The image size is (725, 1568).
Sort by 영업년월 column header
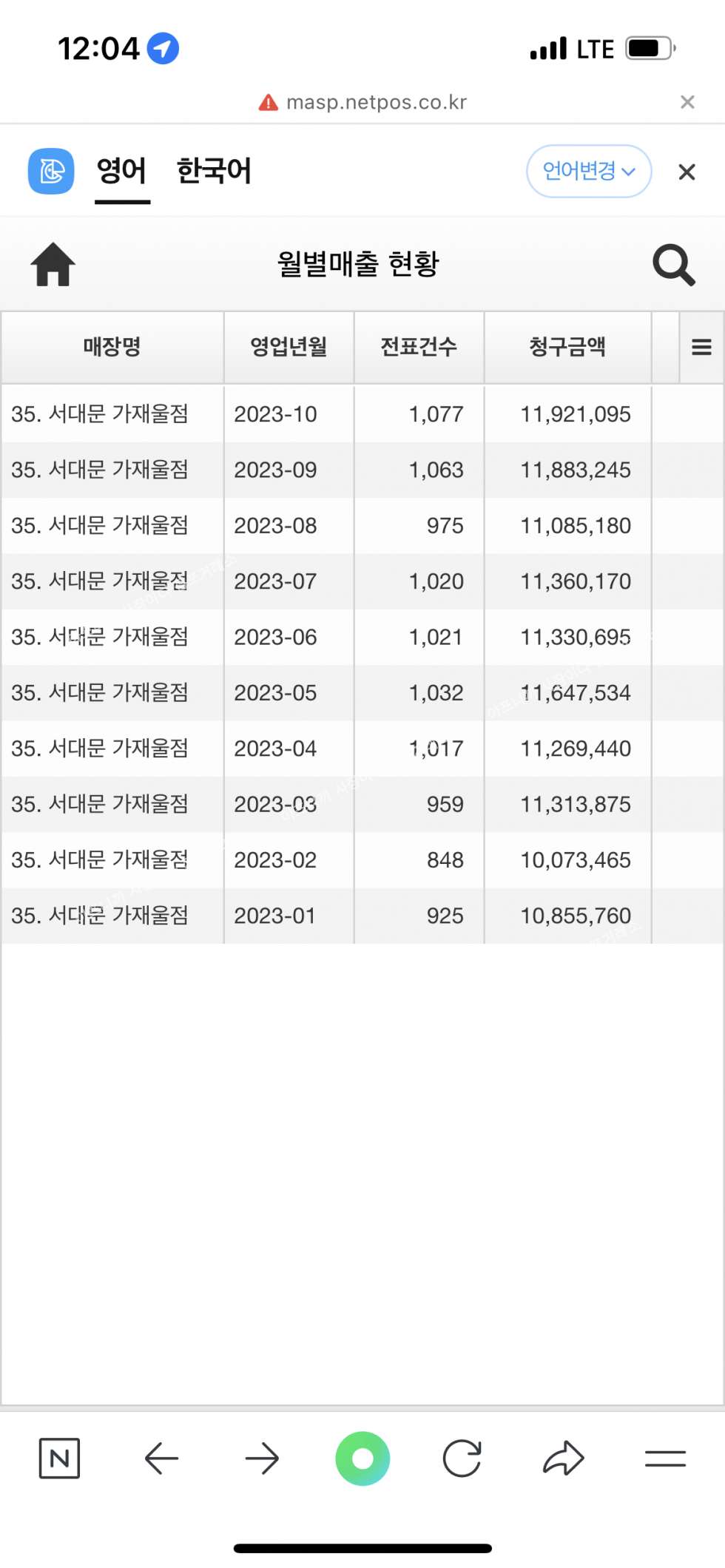click(289, 347)
